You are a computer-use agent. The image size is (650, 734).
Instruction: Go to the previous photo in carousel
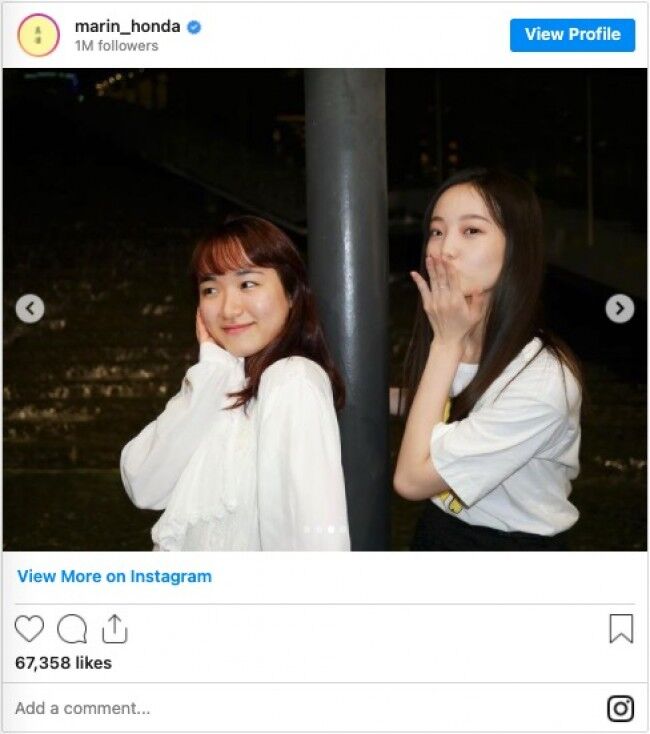coord(30,309)
